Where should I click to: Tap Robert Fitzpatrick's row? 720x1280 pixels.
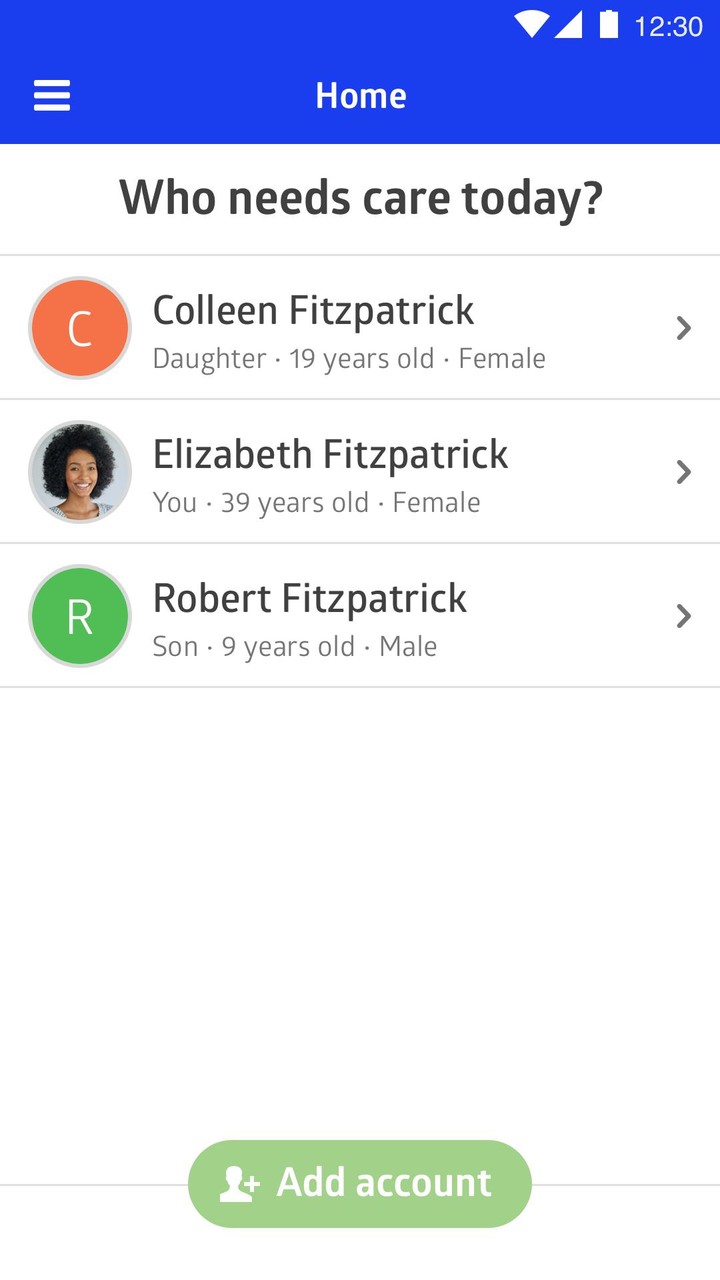click(360, 616)
